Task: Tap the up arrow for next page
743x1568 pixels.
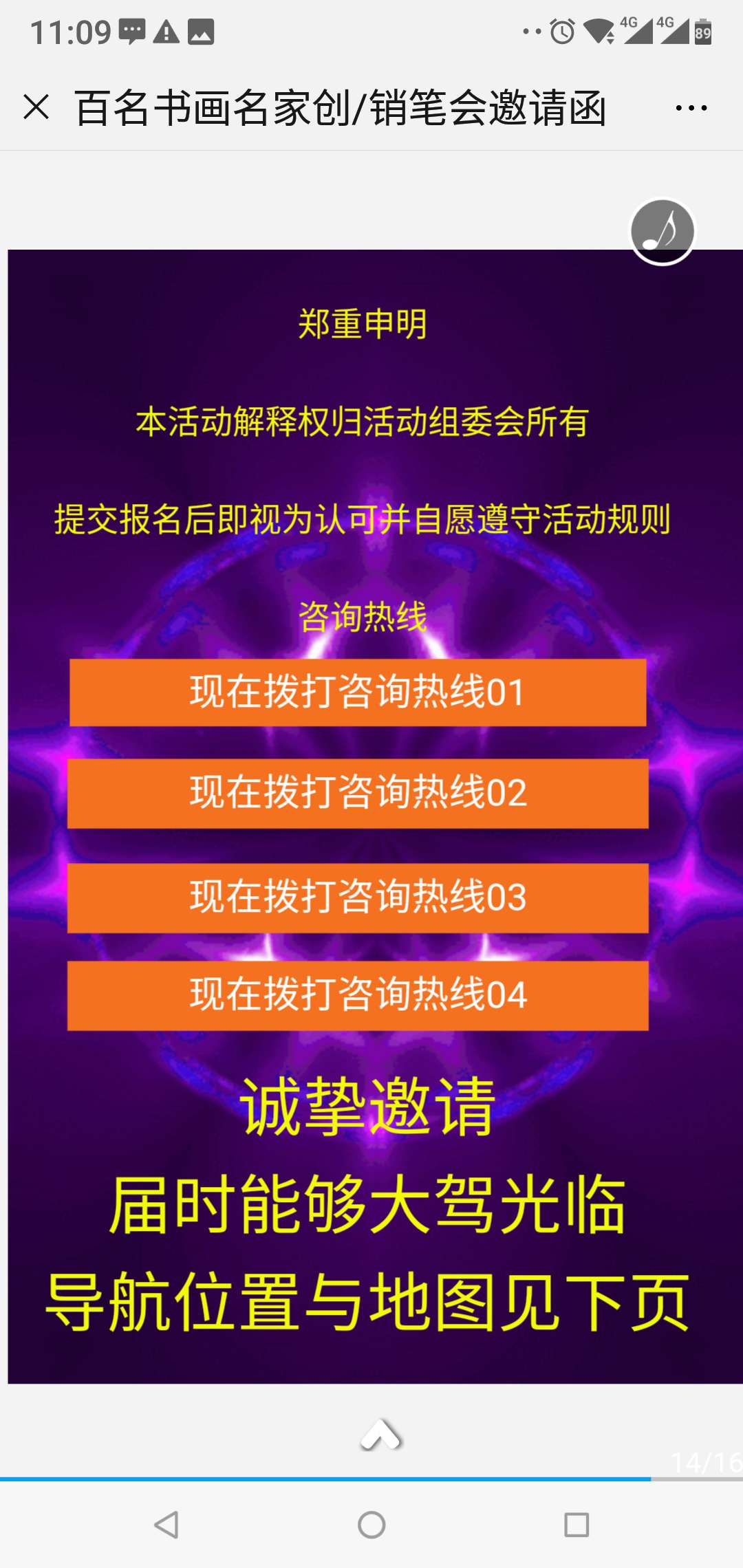Action: pos(380,1435)
